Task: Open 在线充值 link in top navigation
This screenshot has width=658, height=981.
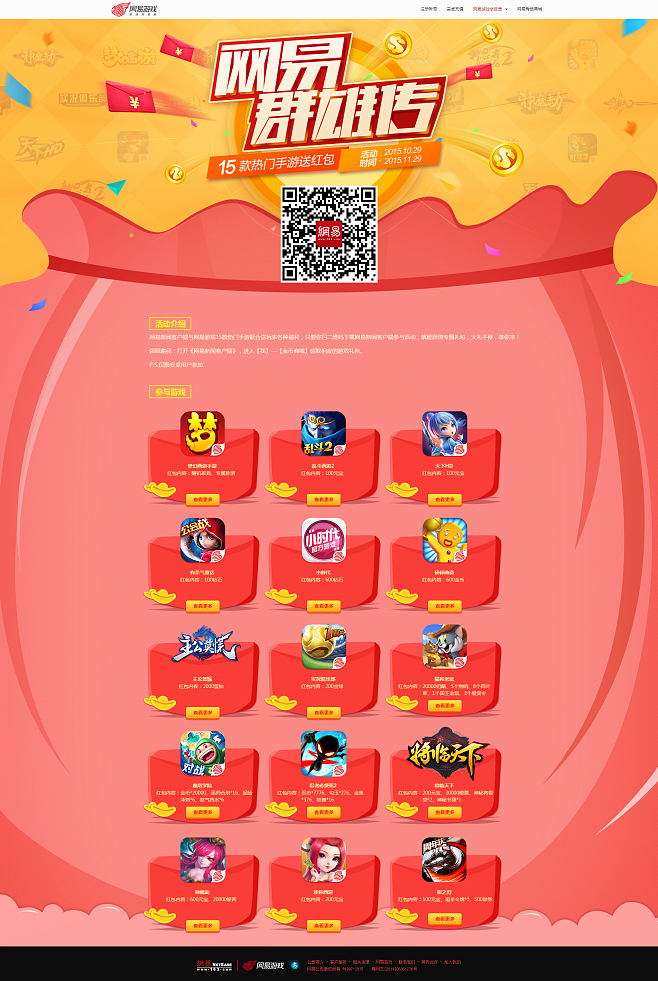Action: tap(455, 8)
